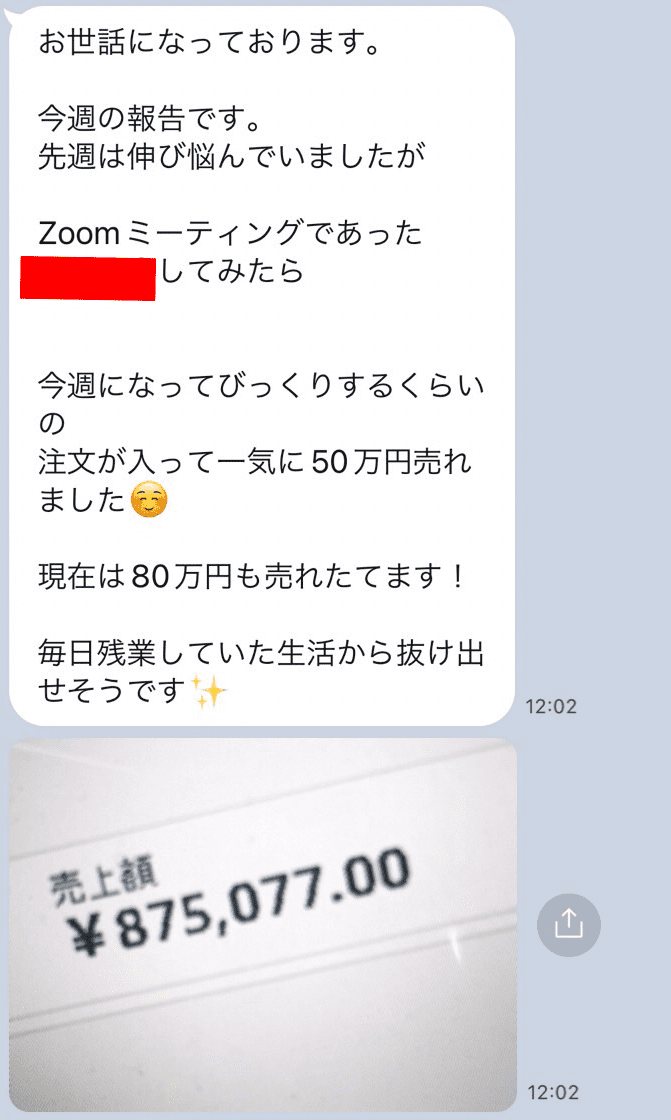Share the sent photo
The height and width of the screenshot is (1120, 671).
coord(568,925)
